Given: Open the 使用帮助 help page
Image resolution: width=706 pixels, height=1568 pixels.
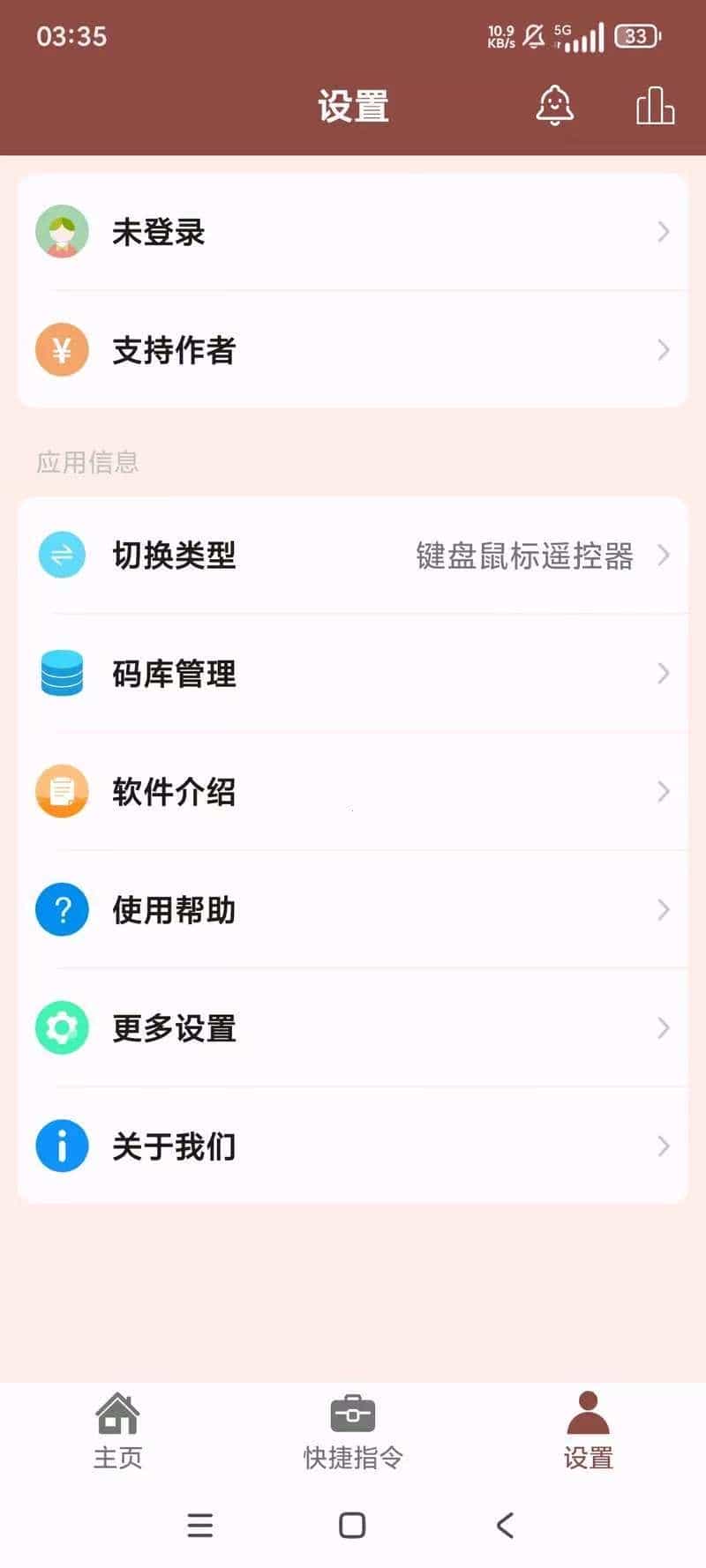Looking at the screenshot, I should coord(353,910).
